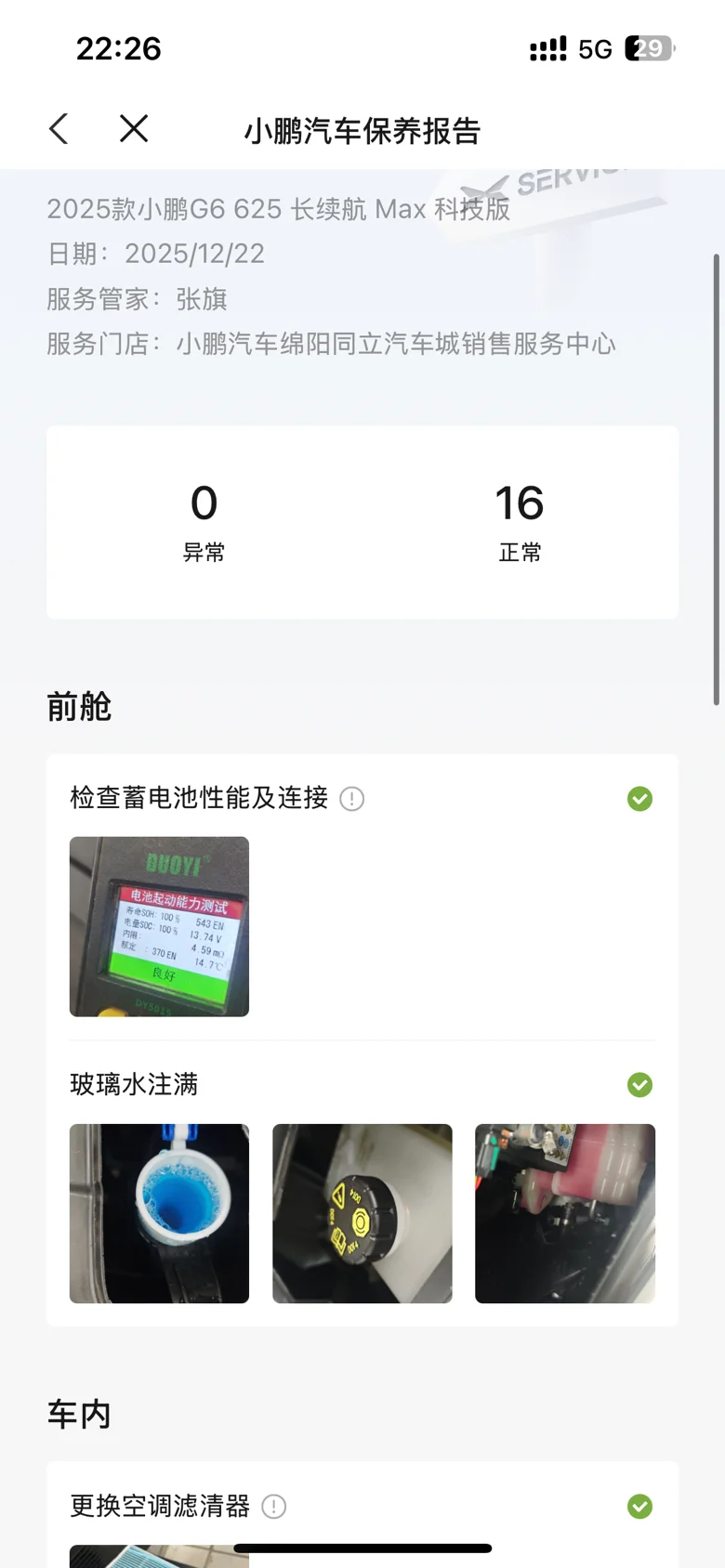Open the pink coolant reservoir photo
The width and height of the screenshot is (725, 1568).
point(565,1213)
